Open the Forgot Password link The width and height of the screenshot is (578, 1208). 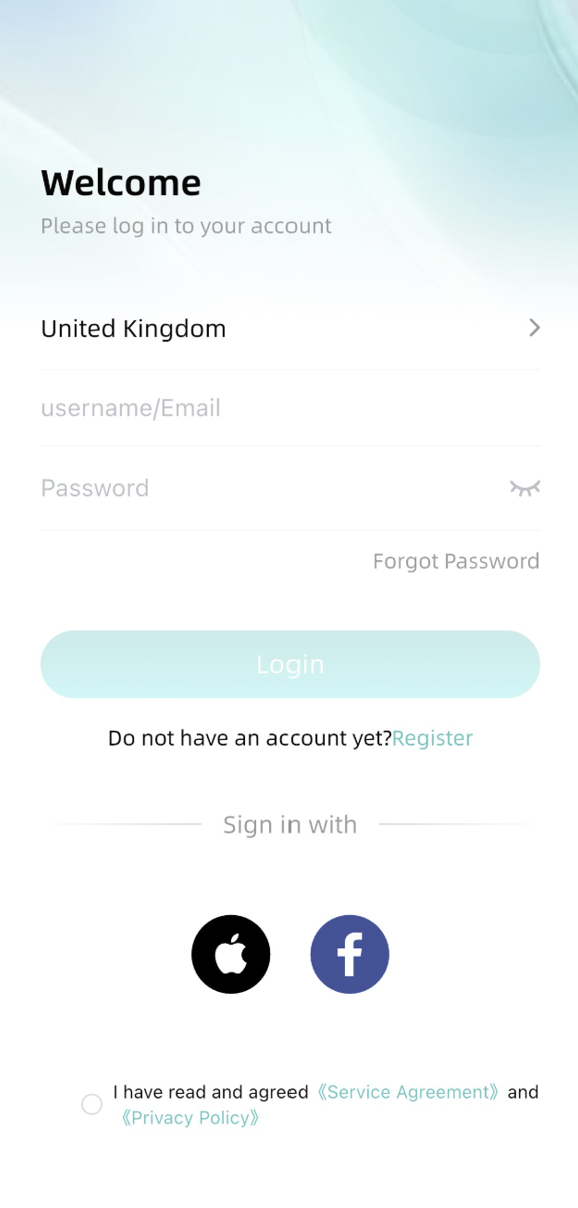pos(456,561)
